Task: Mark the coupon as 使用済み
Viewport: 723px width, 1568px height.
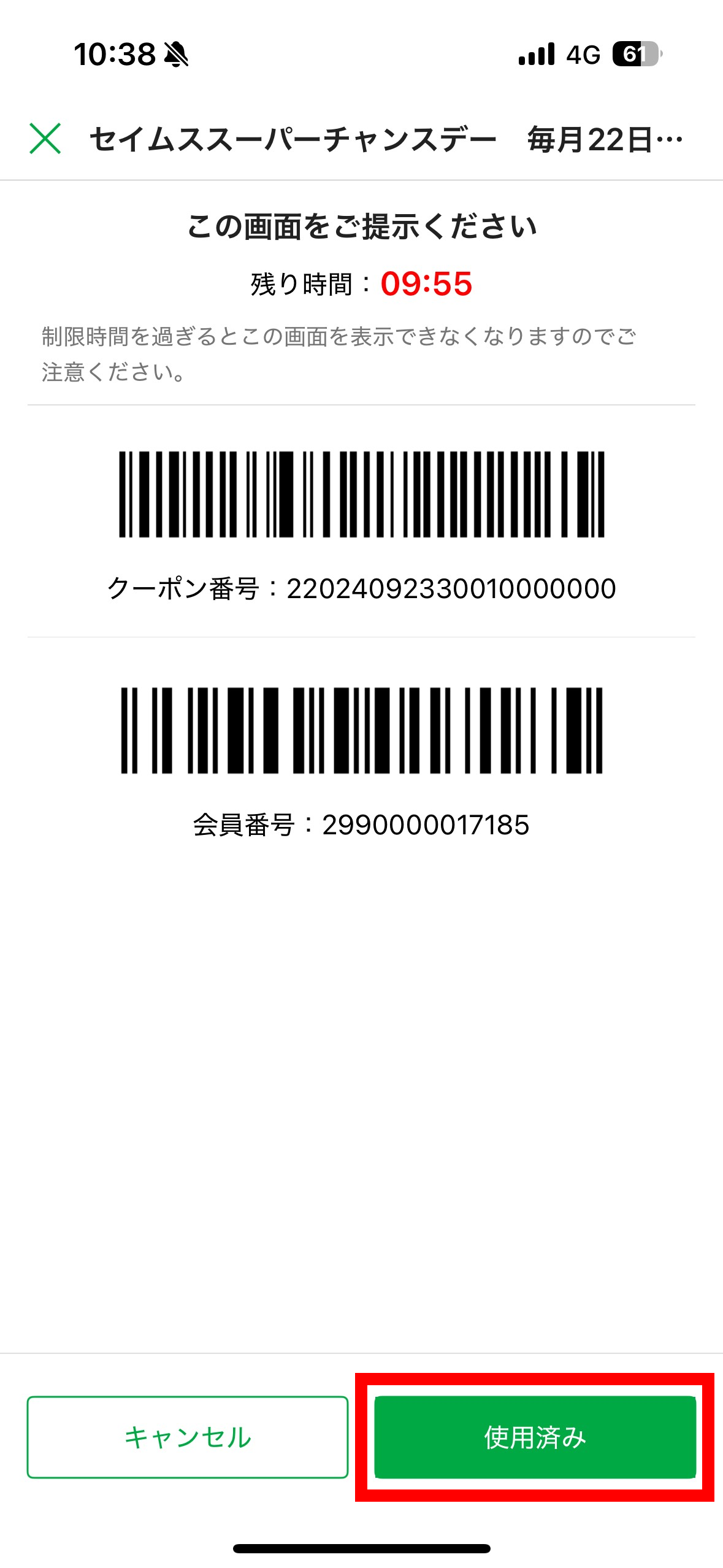Action: coord(535,1437)
